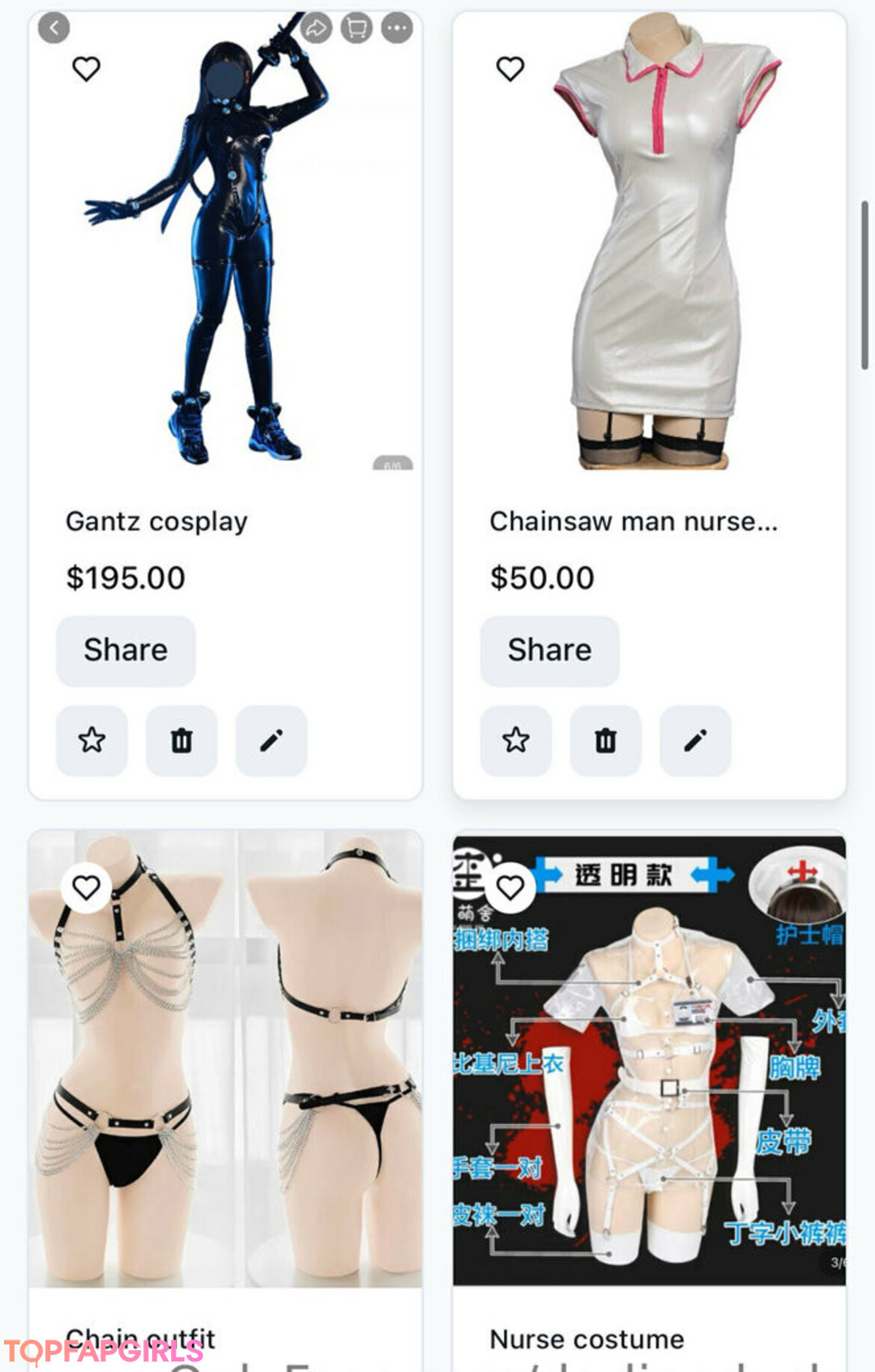Edit the Chainsaw man nurse item
The height and width of the screenshot is (1372, 875).
(x=695, y=740)
